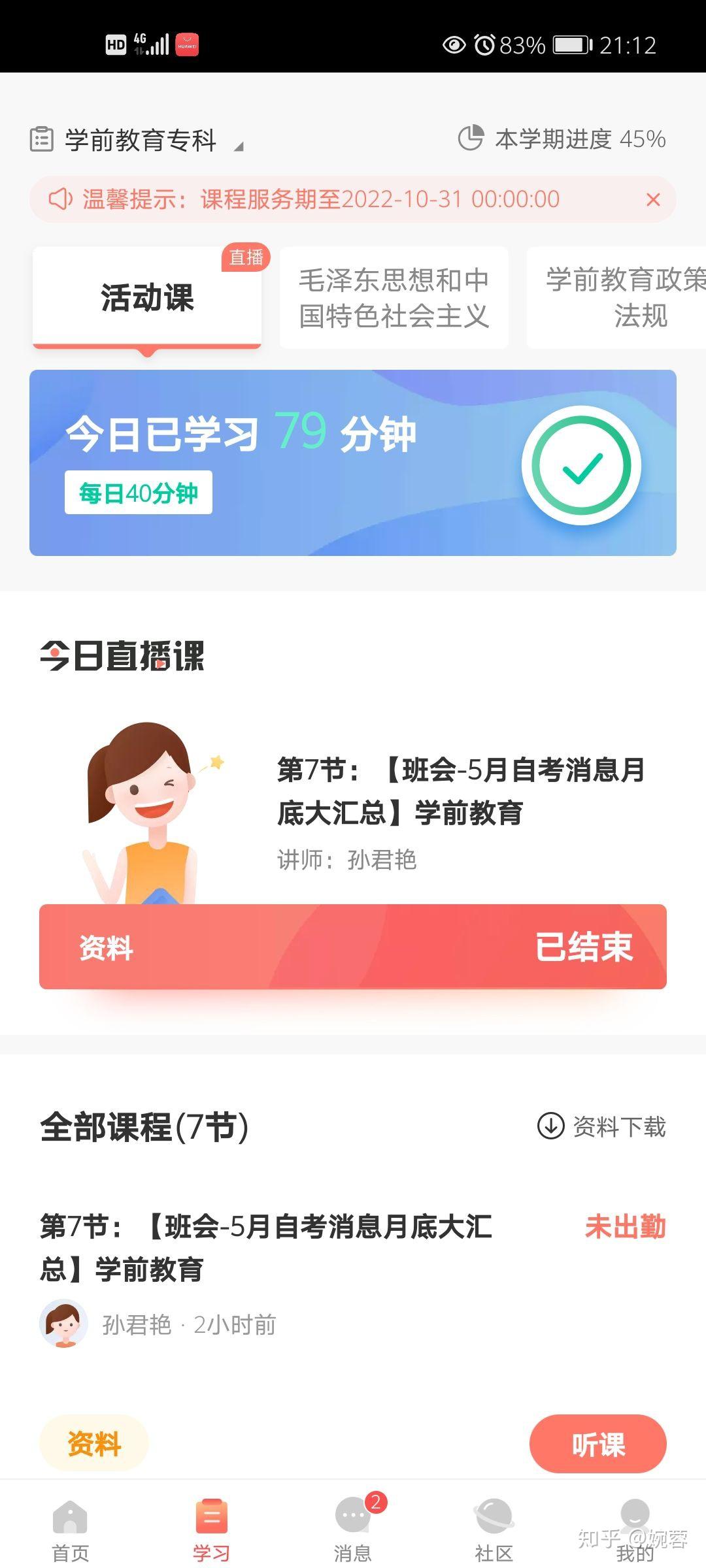Switch to 毛泽东思想和中国特色社会主义 tab
The image size is (706, 1568).
(394, 298)
